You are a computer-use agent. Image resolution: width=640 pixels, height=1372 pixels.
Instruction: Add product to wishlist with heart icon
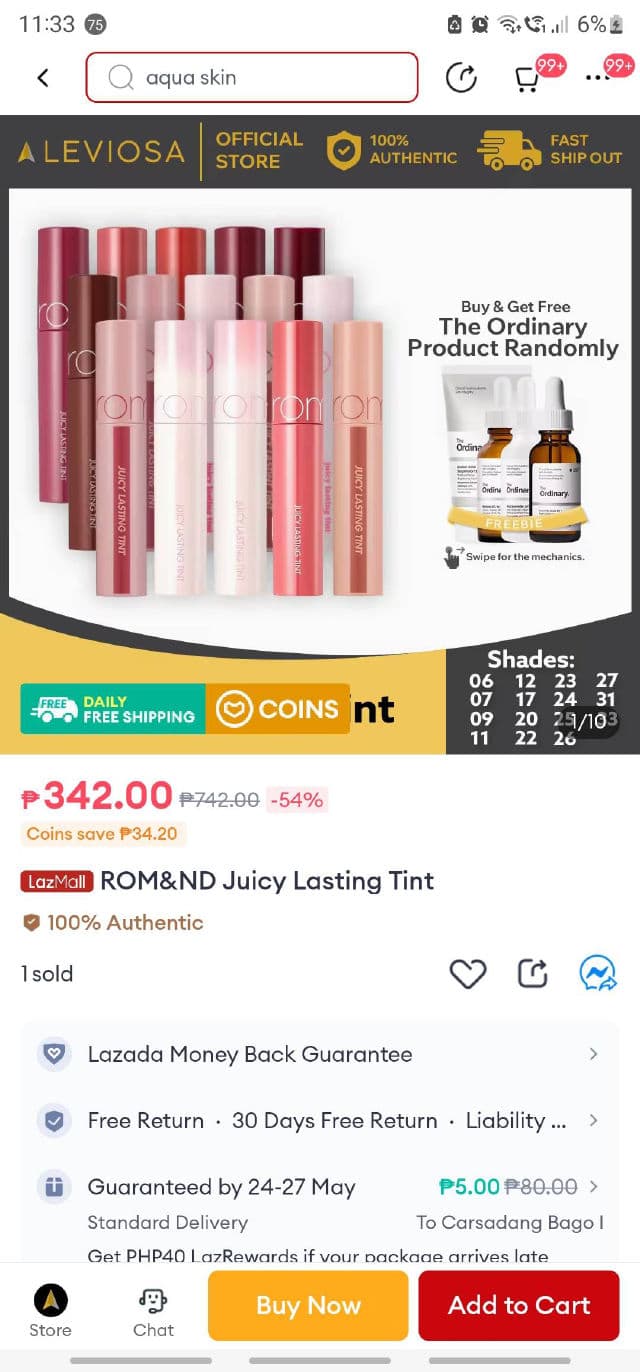pyautogui.click(x=467, y=973)
